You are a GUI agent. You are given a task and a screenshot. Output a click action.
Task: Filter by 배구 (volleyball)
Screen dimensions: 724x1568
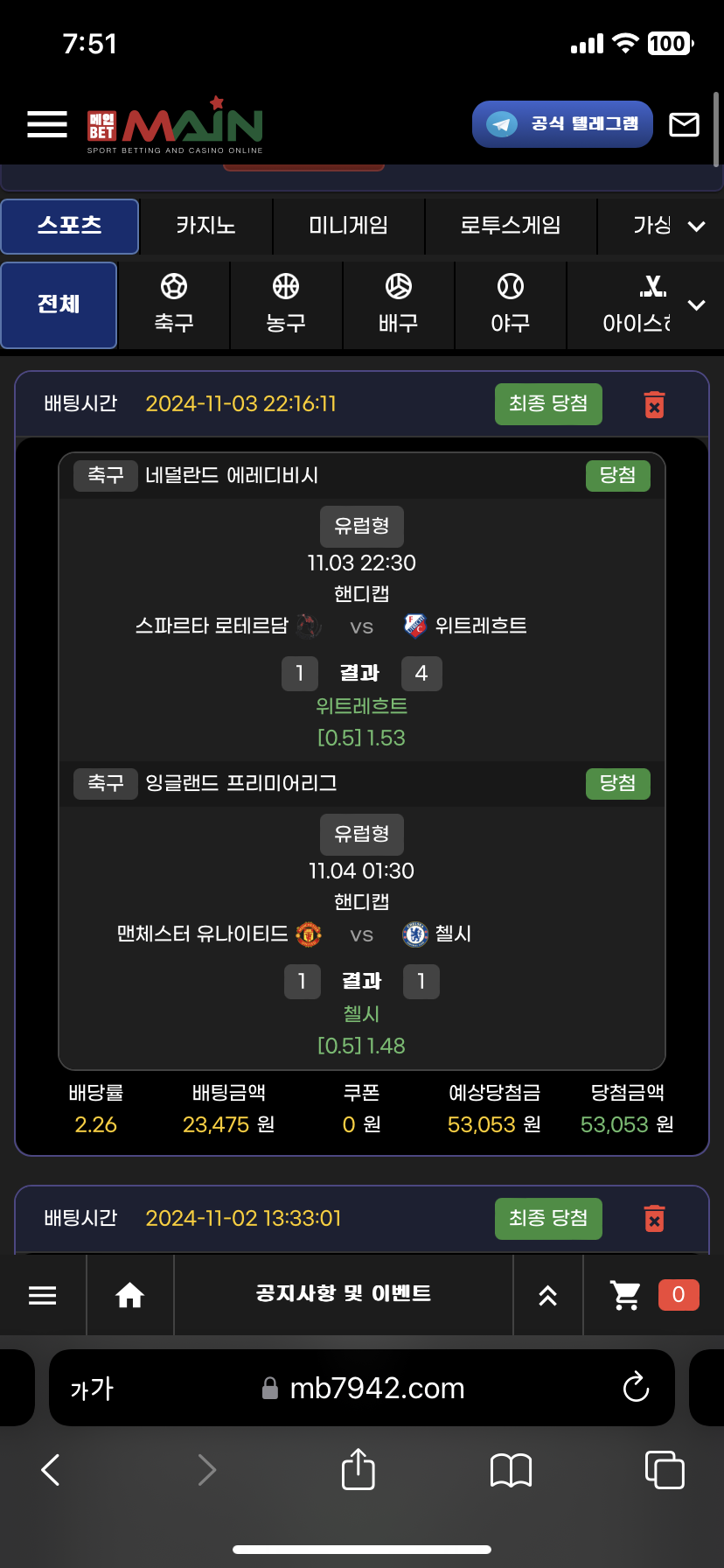(398, 304)
